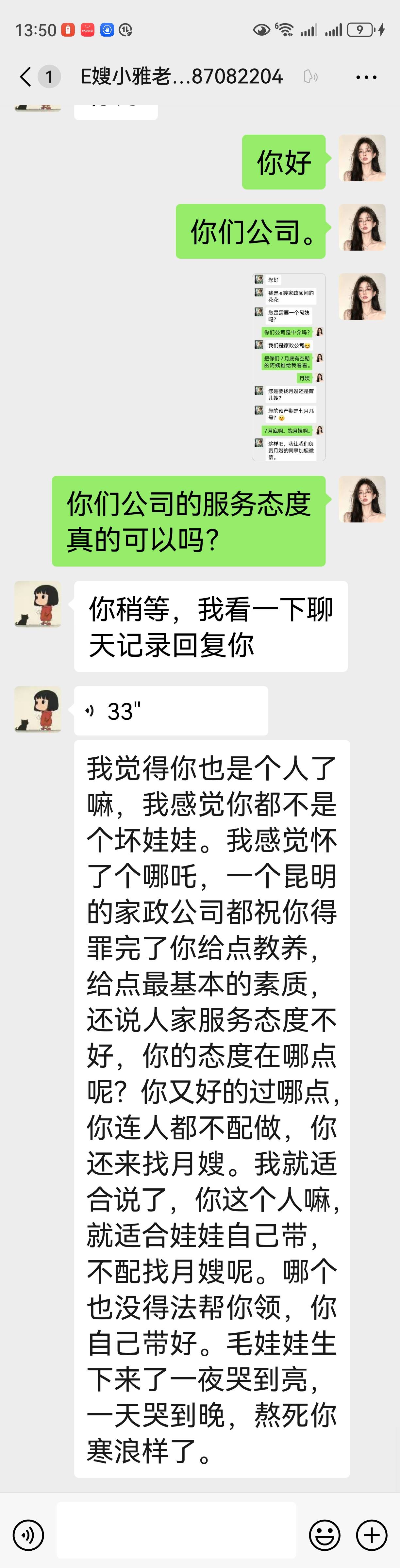The height and width of the screenshot is (1568, 400).
Task: Play the 33-second voice message
Action: pyautogui.click(x=171, y=710)
